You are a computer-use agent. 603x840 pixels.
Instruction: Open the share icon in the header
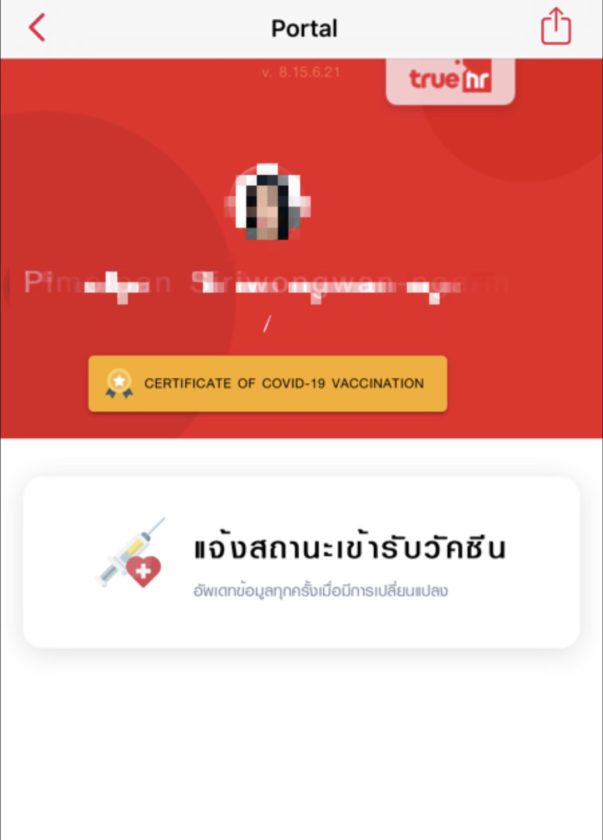556,27
